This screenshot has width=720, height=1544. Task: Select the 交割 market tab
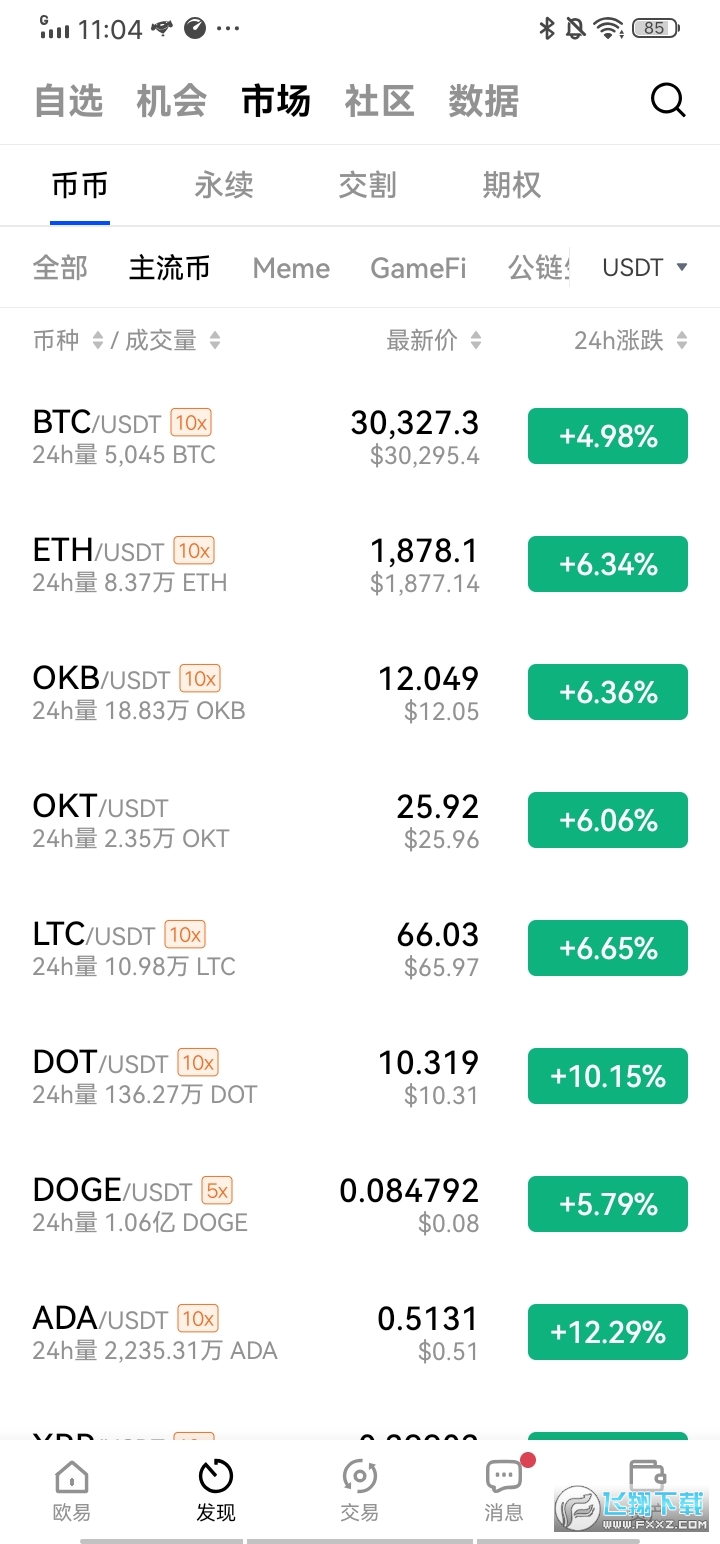(x=367, y=185)
